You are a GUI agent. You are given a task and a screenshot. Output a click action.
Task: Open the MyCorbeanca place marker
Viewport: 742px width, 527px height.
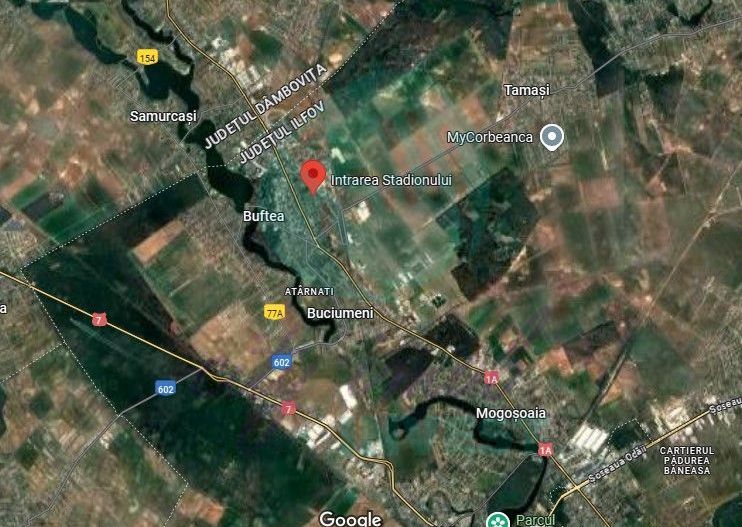(551, 137)
